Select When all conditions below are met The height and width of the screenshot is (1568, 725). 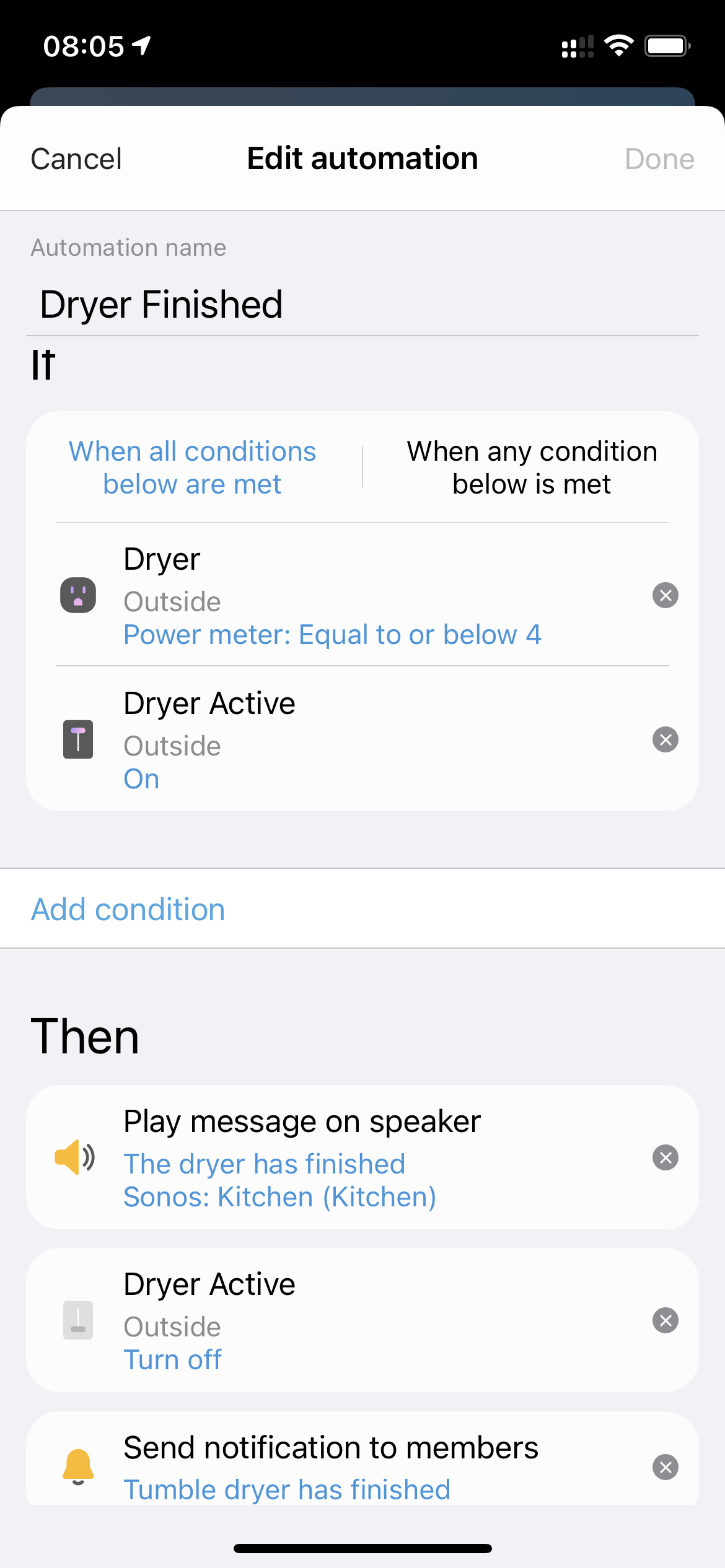192,468
